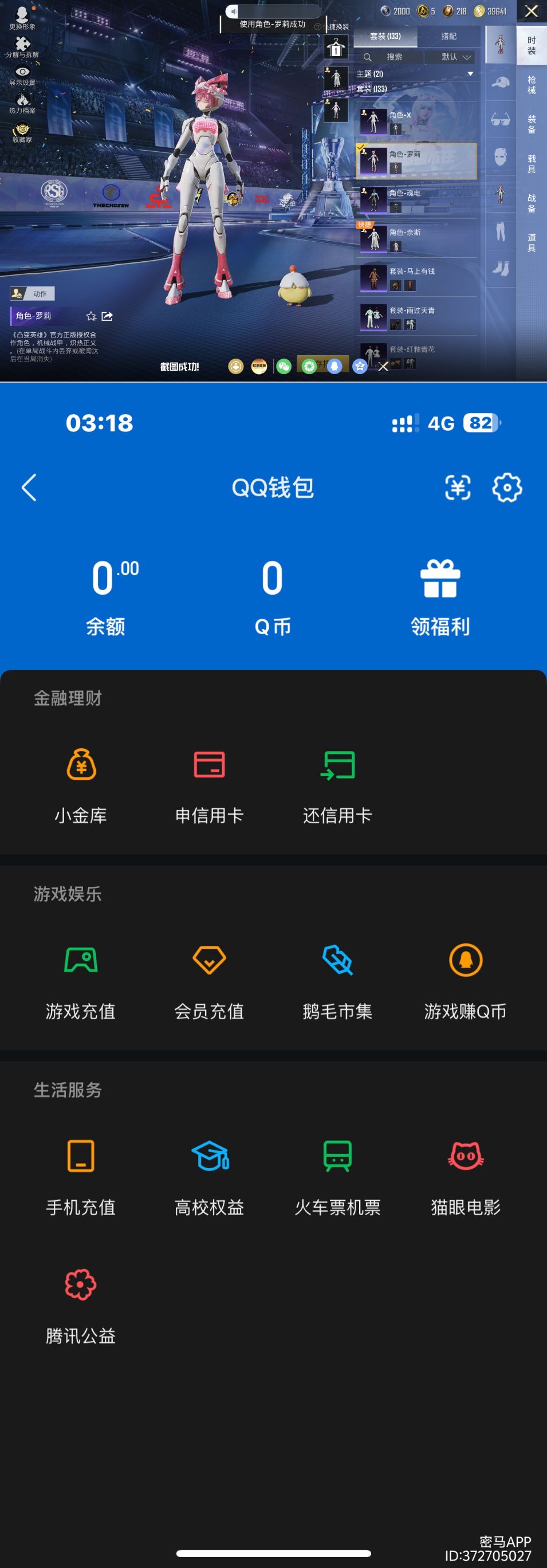The width and height of the screenshot is (547, 1568).
Task: Open the 默认 sort dropdown
Action: tap(450, 56)
